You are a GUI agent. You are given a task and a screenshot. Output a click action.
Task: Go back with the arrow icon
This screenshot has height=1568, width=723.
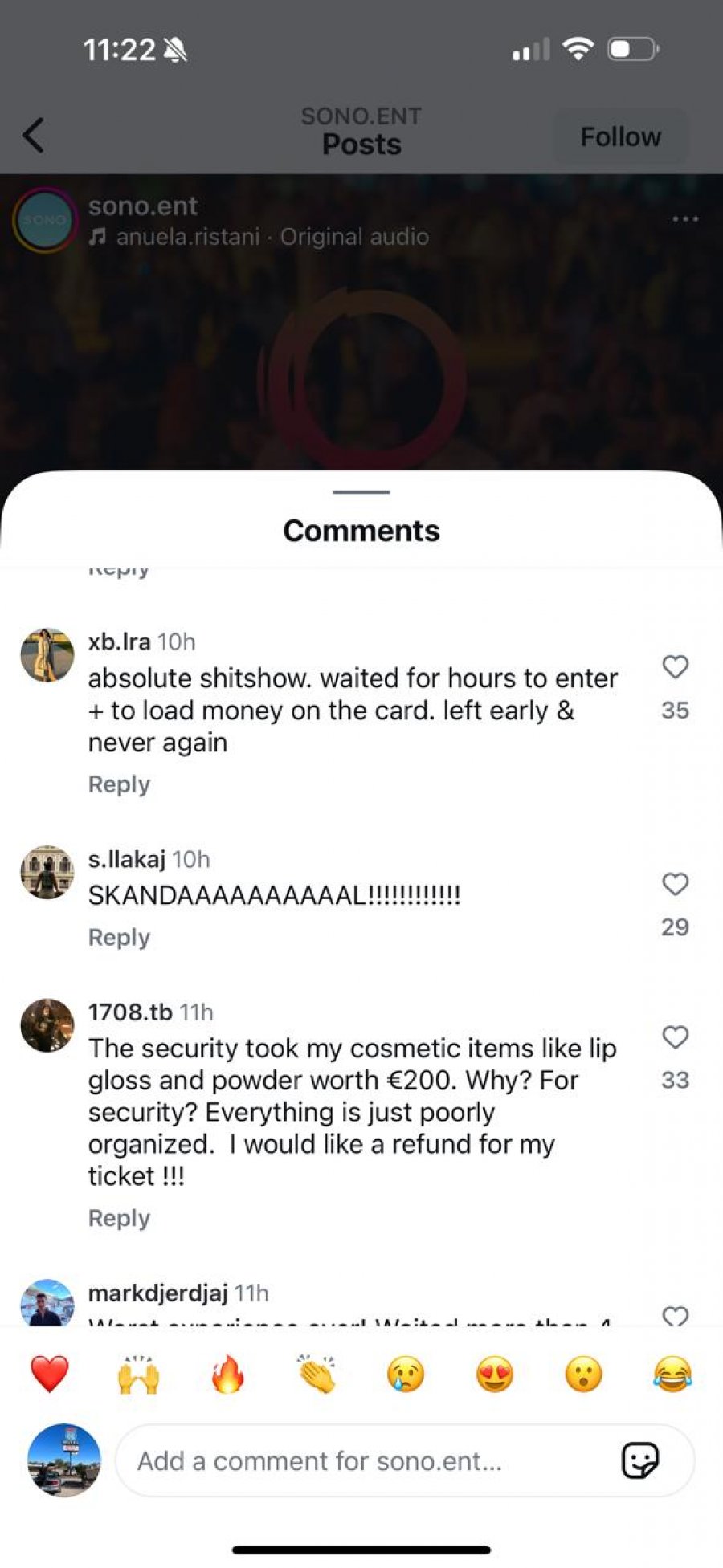34,135
